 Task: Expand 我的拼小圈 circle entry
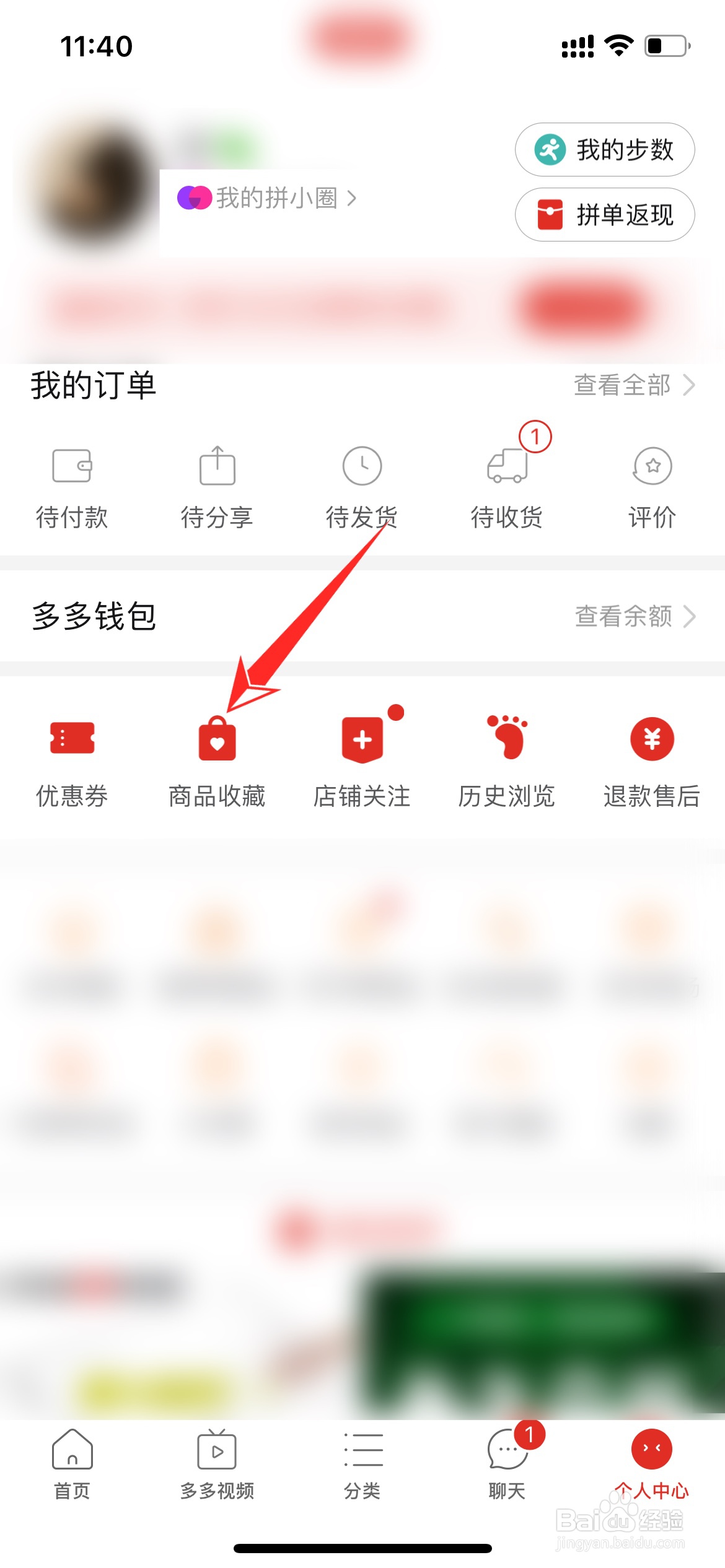(x=265, y=198)
